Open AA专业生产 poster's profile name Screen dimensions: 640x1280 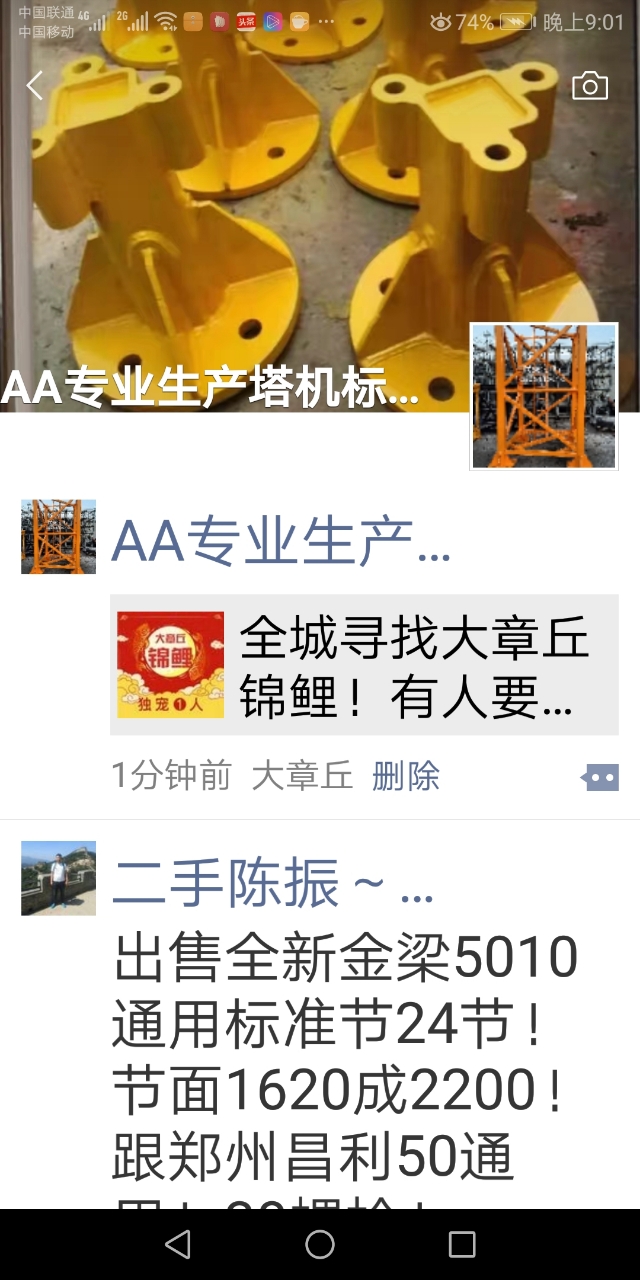point(280,542)
